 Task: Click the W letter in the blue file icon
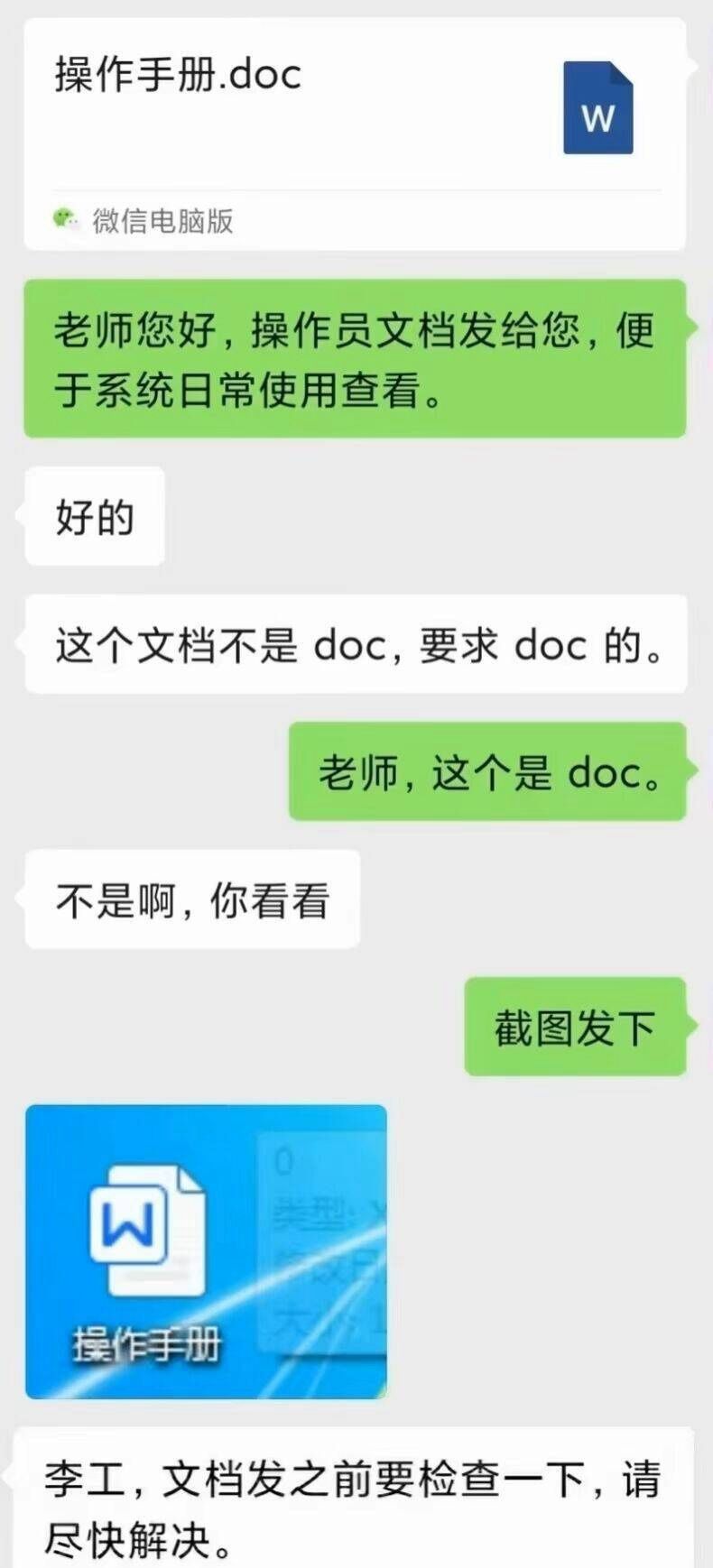point(597,118)
